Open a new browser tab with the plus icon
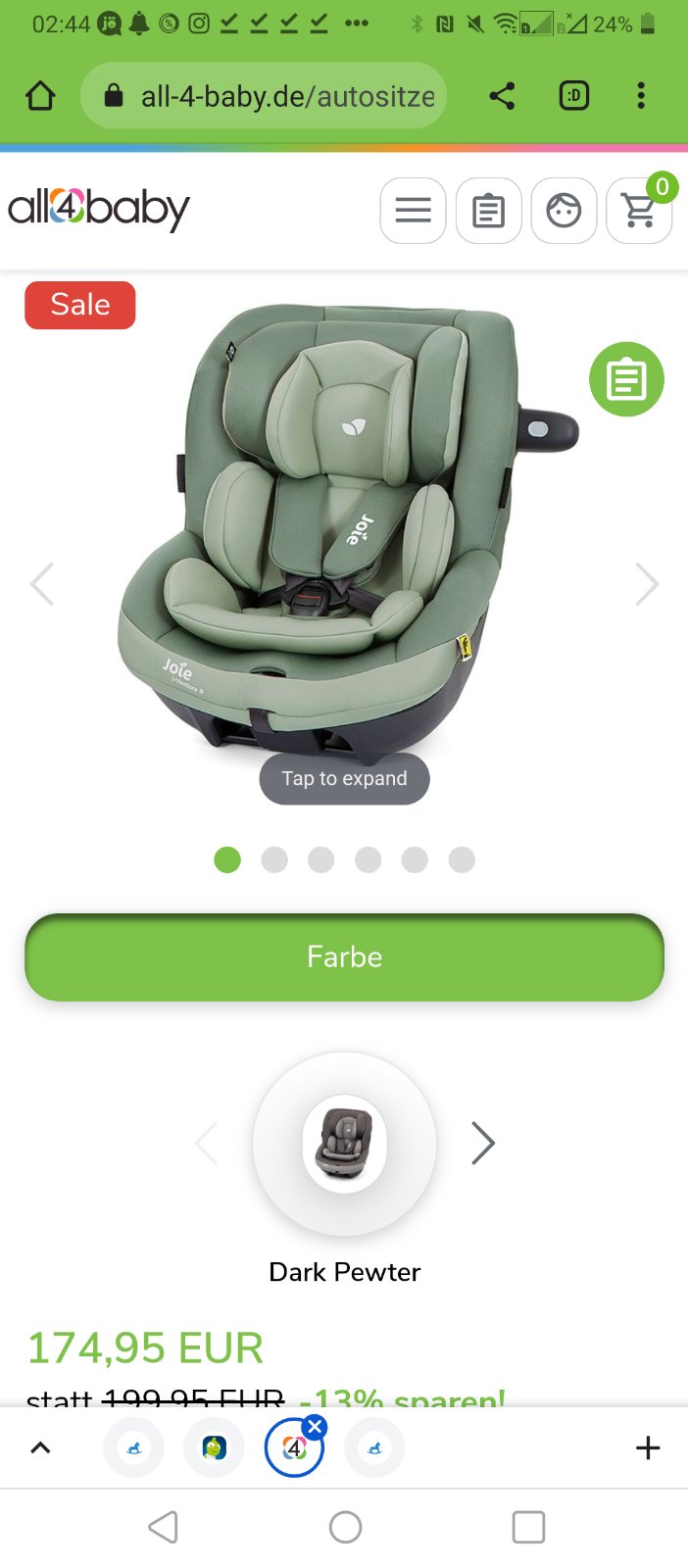The height and width of the screenshot is (1568, 688). click(648, 1447)
